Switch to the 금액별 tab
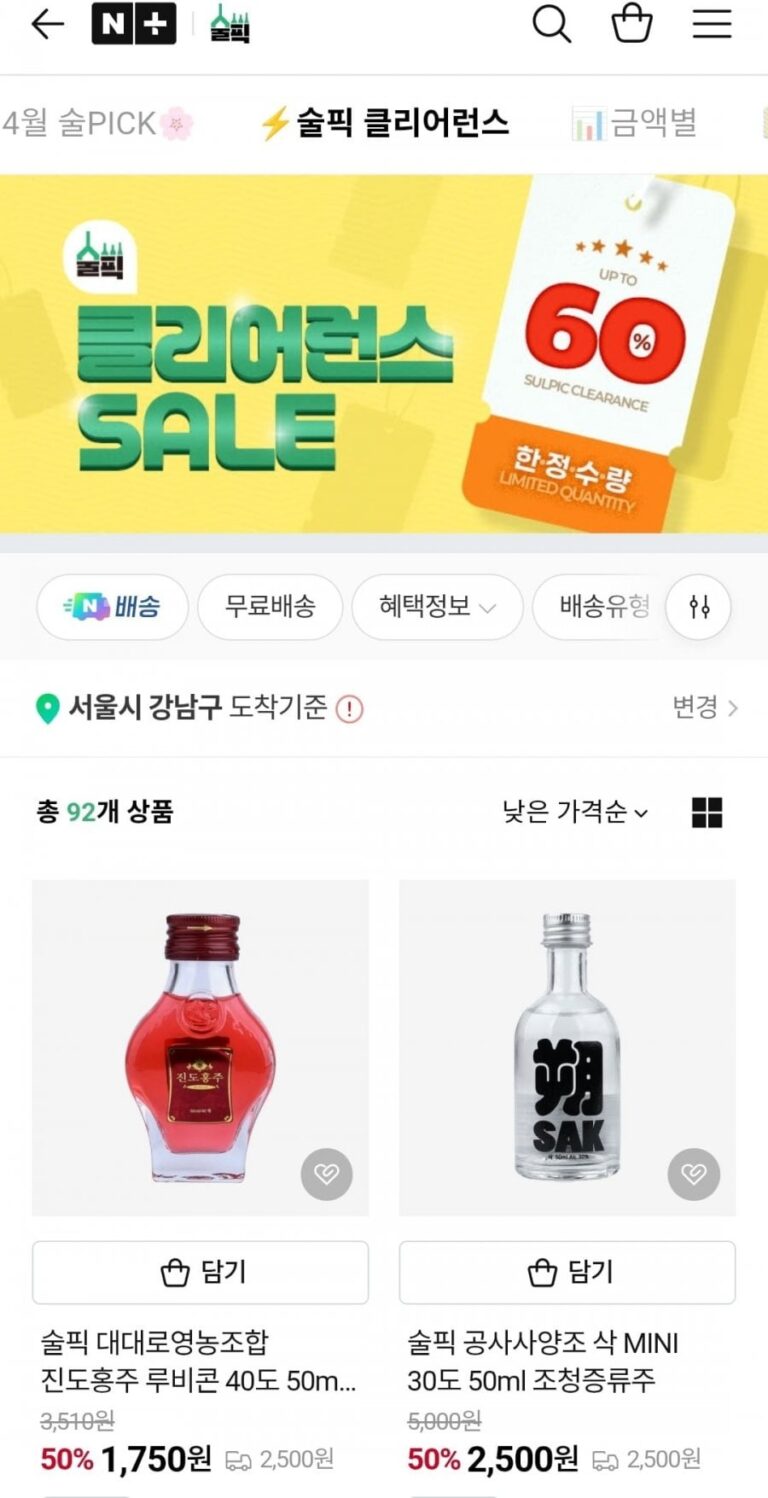Image resolution: width=768 pixels, height=1498 pixels. (635, 124)
